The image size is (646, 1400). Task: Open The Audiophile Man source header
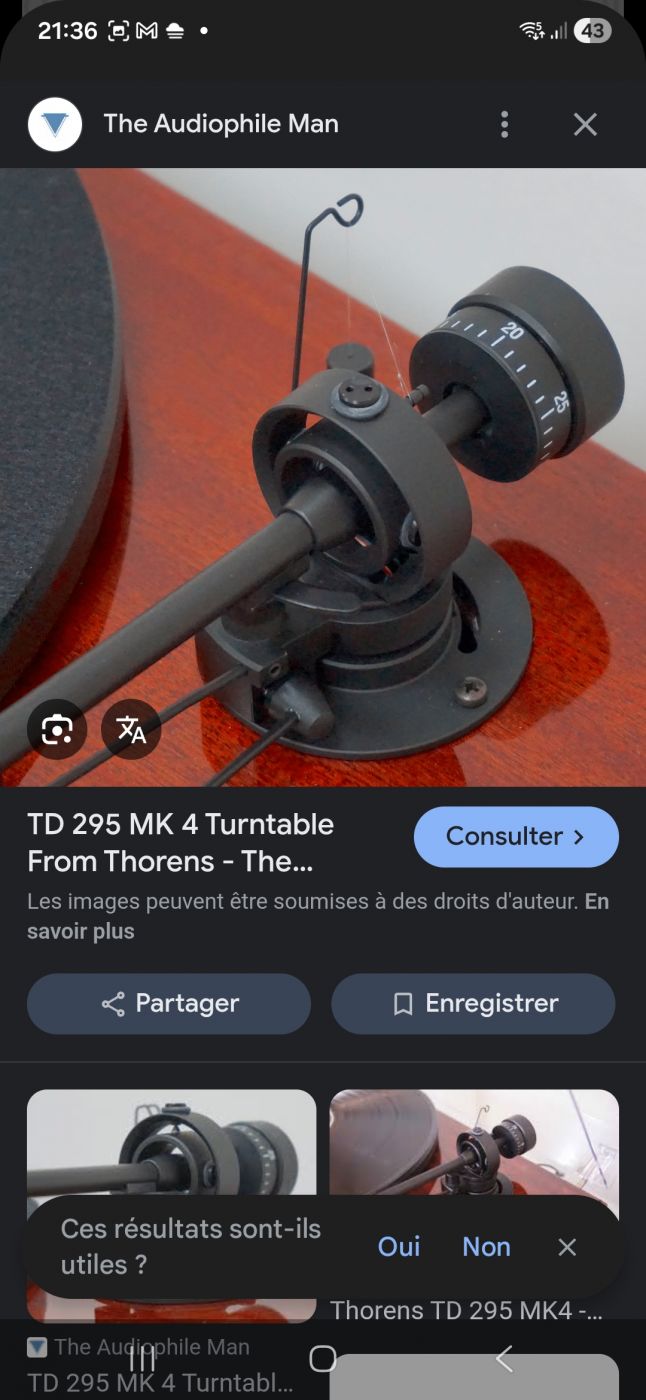pos(220,125)
